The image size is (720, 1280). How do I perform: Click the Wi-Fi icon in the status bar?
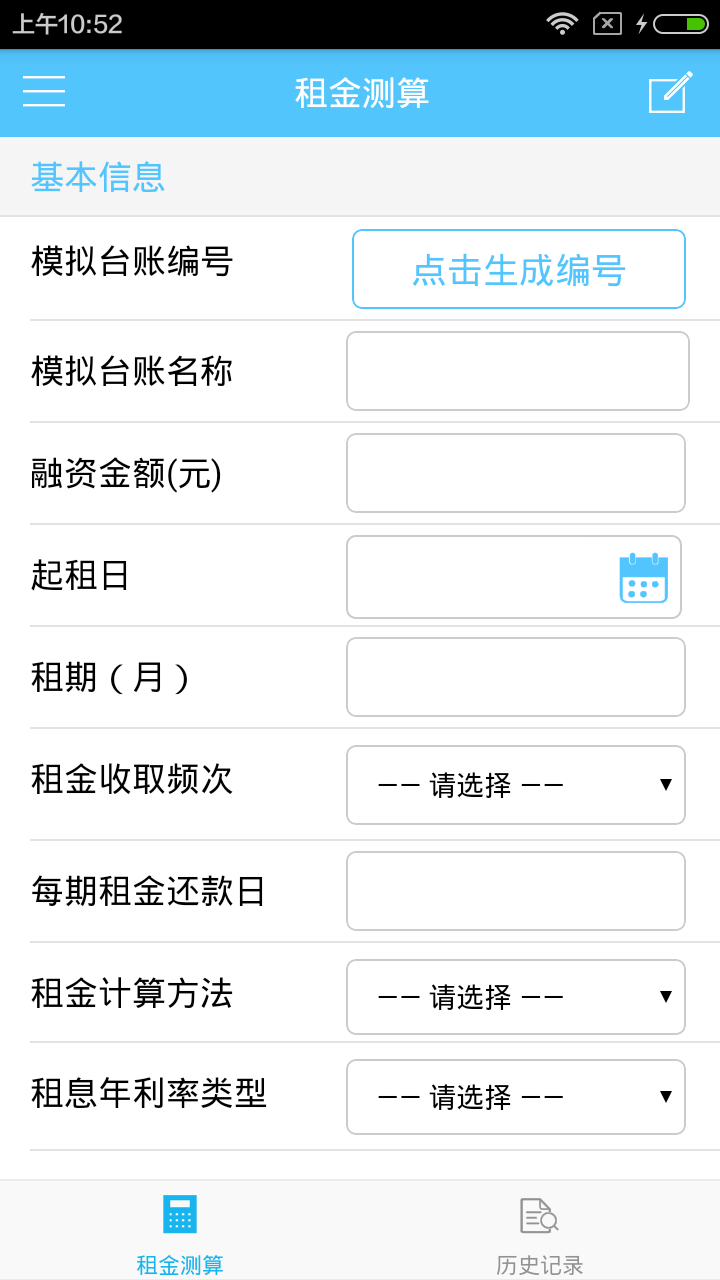[562, 22]
